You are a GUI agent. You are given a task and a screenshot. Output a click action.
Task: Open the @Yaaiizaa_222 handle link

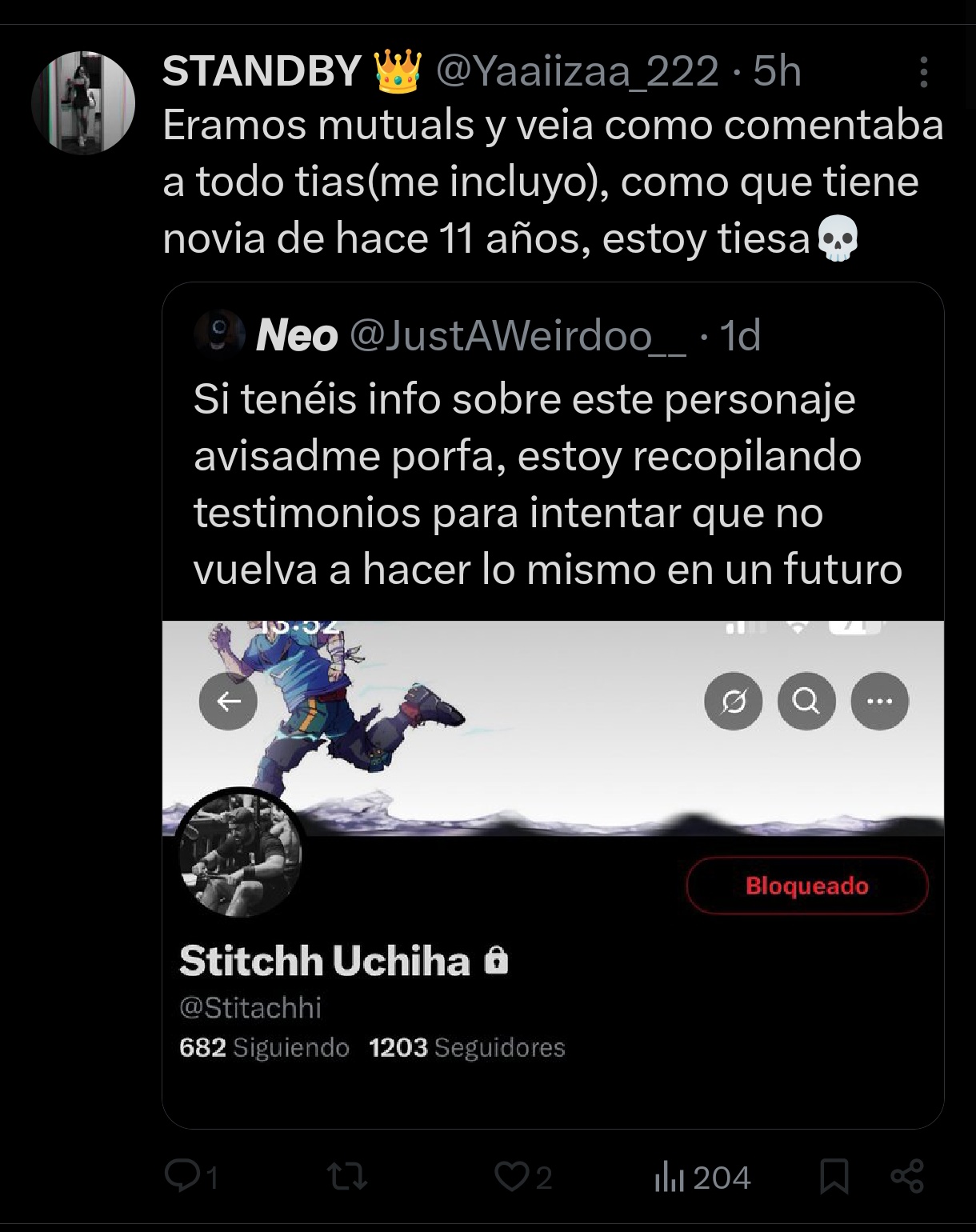pyautogui.click(x=576, y=73)
